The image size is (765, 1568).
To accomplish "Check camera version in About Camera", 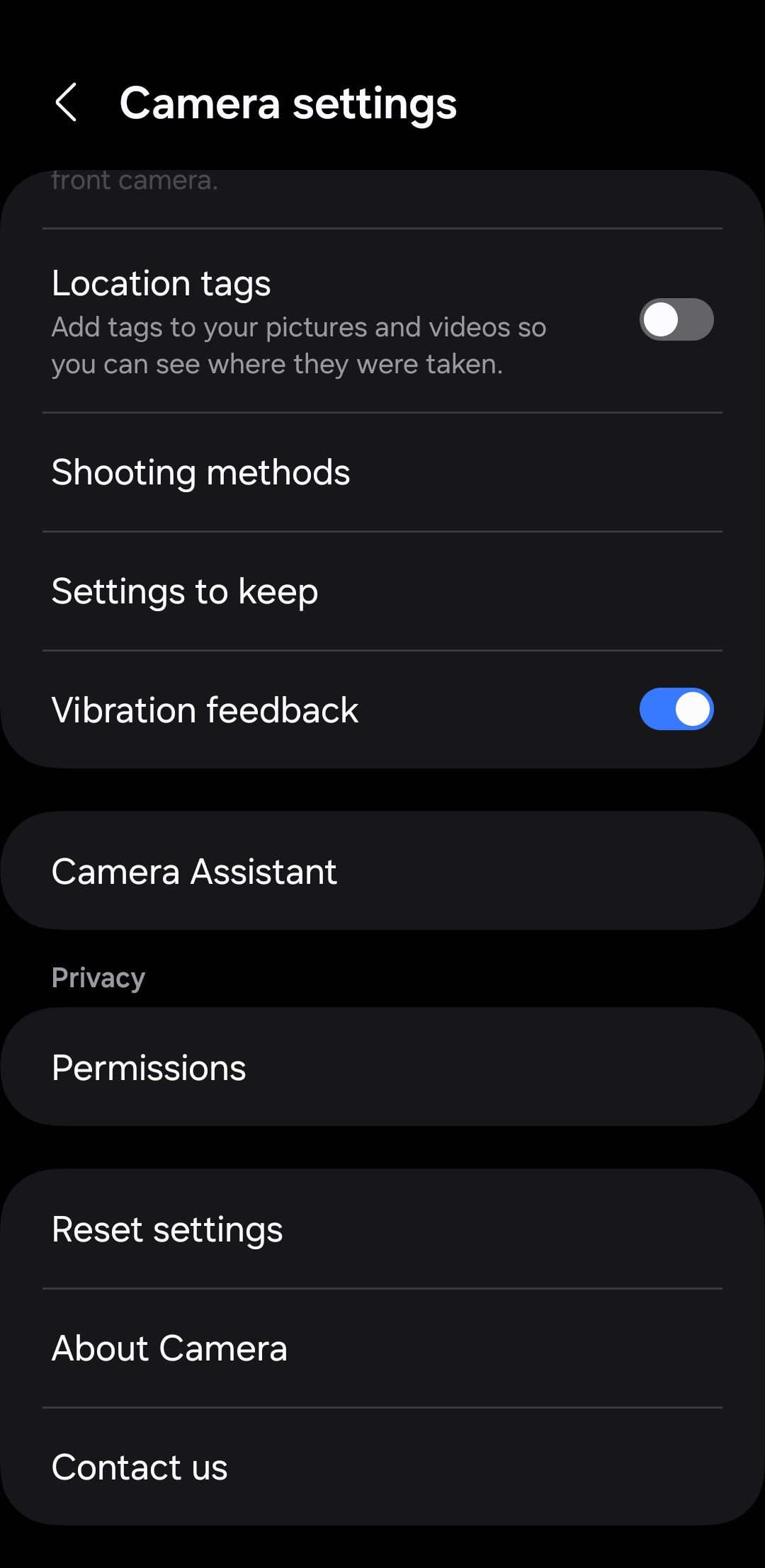I will point(169,1348).
